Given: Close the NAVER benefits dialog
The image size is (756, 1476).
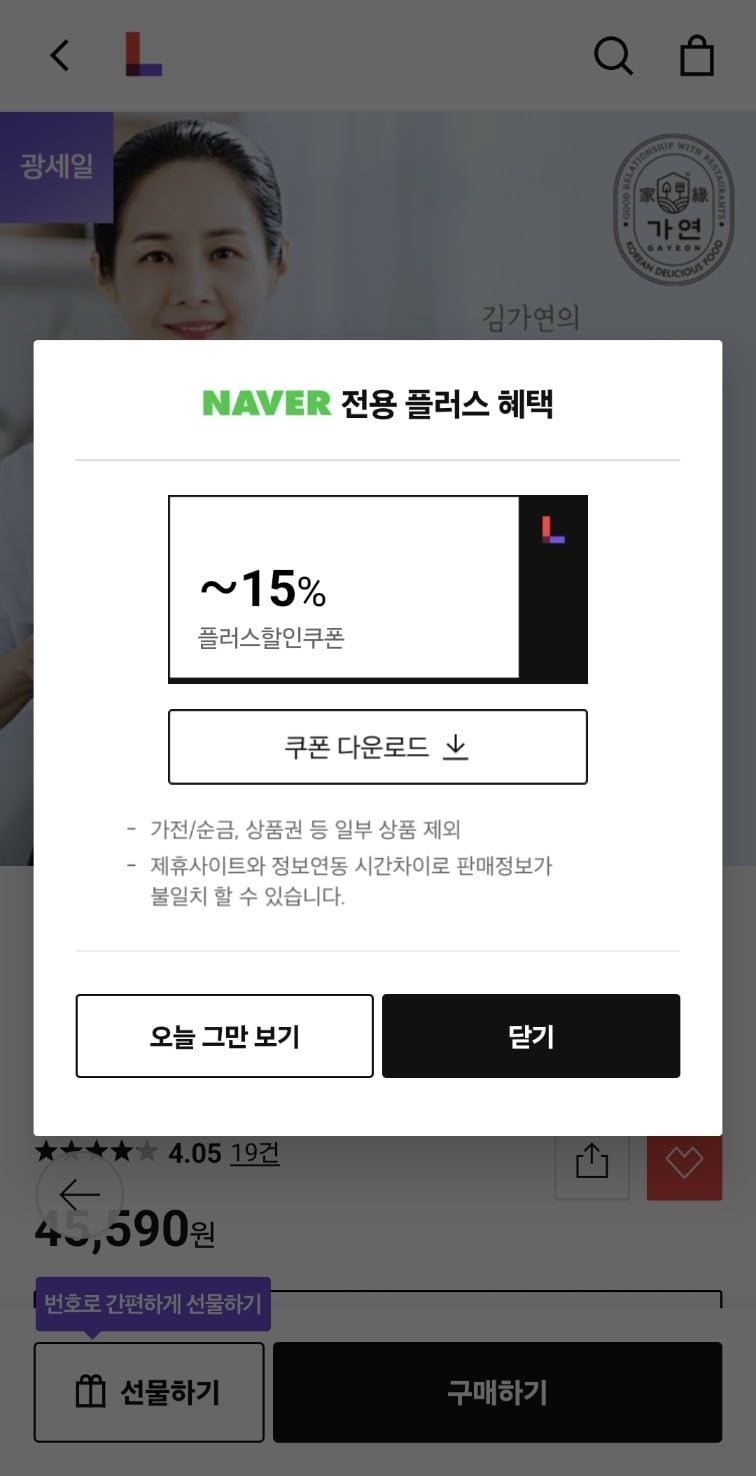Looking at the screenshot, I should coord(530,1036).
